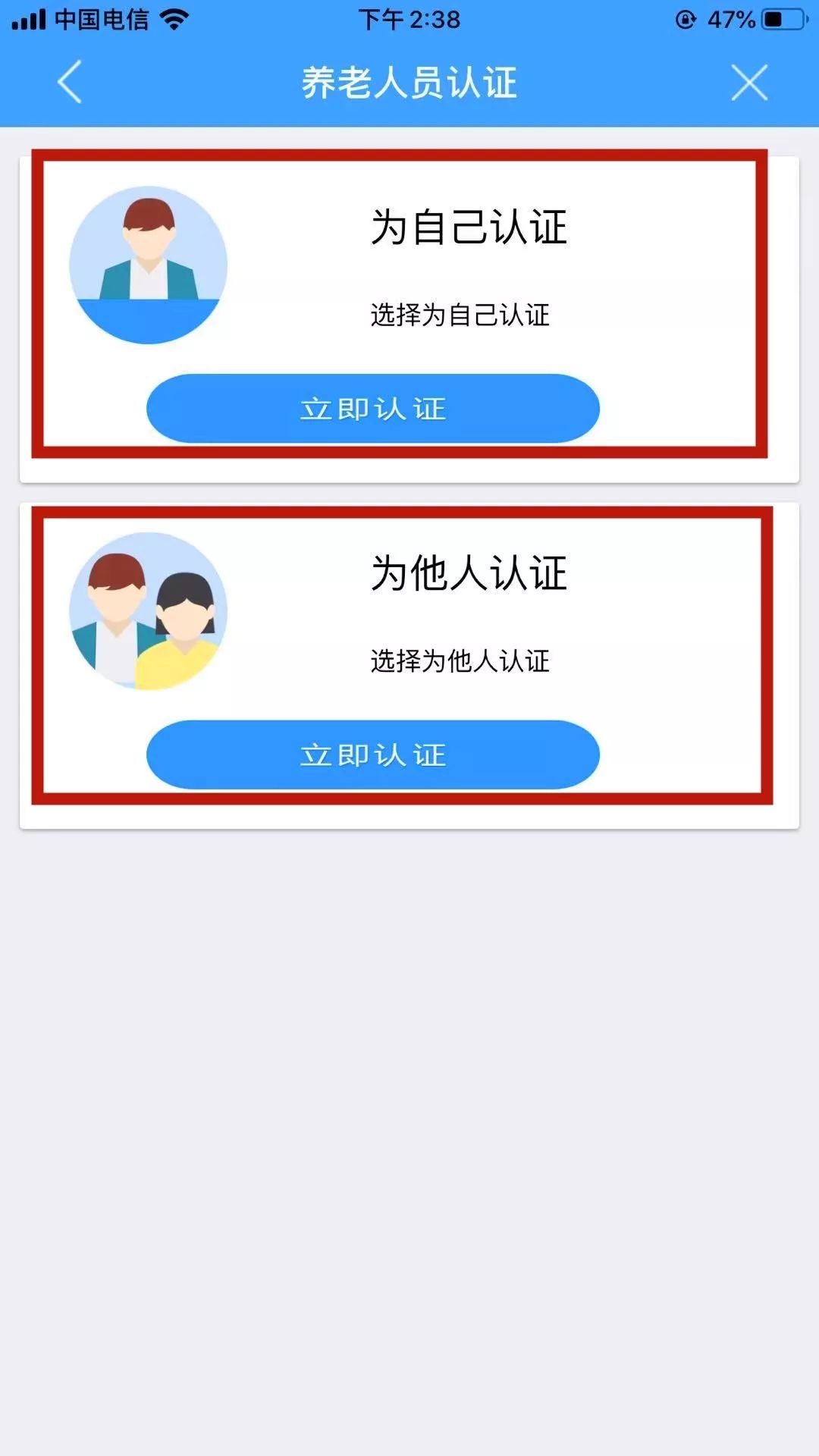The image size is (819, 1456).
Task: Tap the 为自己认证 heading text
Action: pos(465,227)
